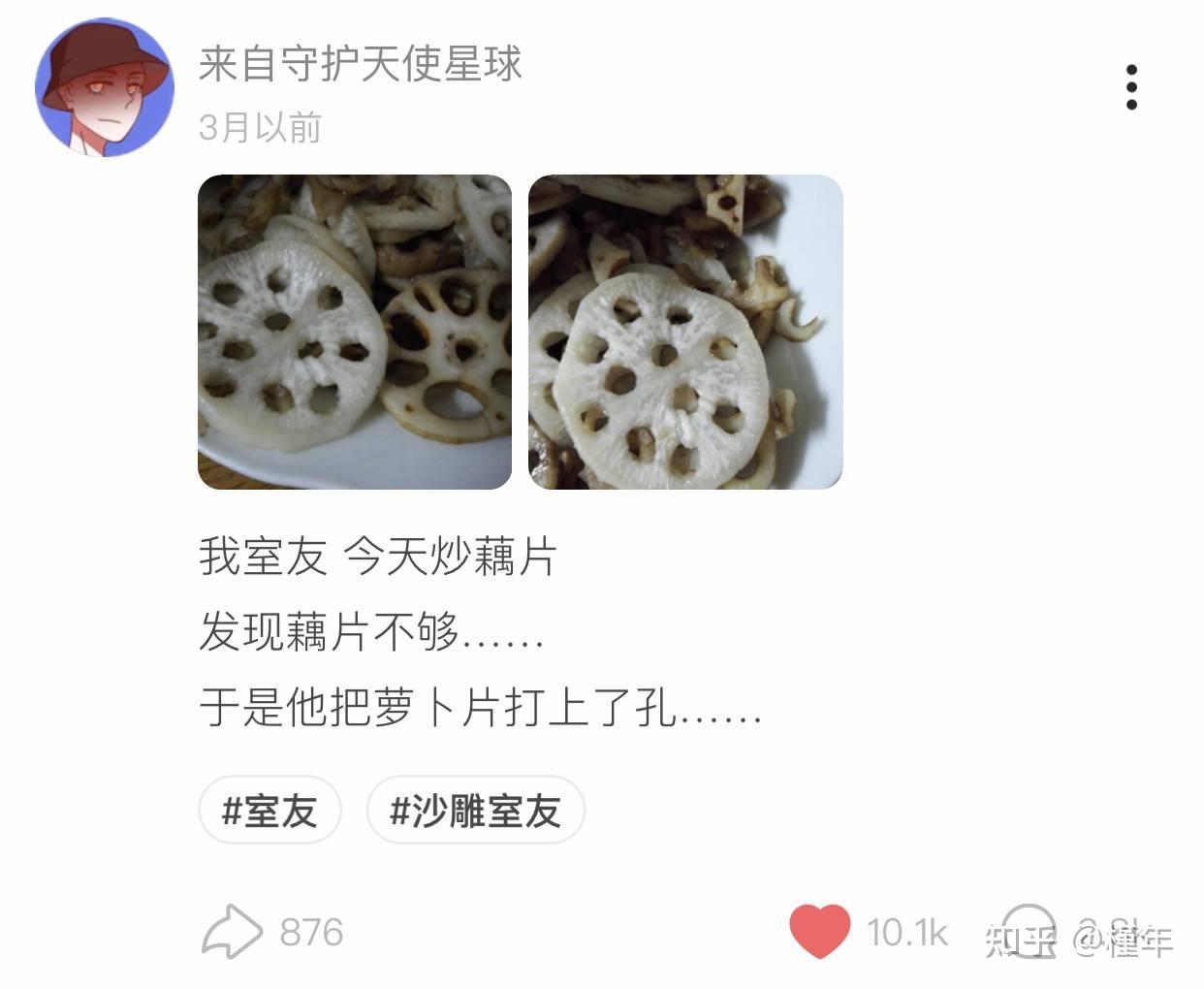Open the #室友 hashtag chip

point(269,811)
